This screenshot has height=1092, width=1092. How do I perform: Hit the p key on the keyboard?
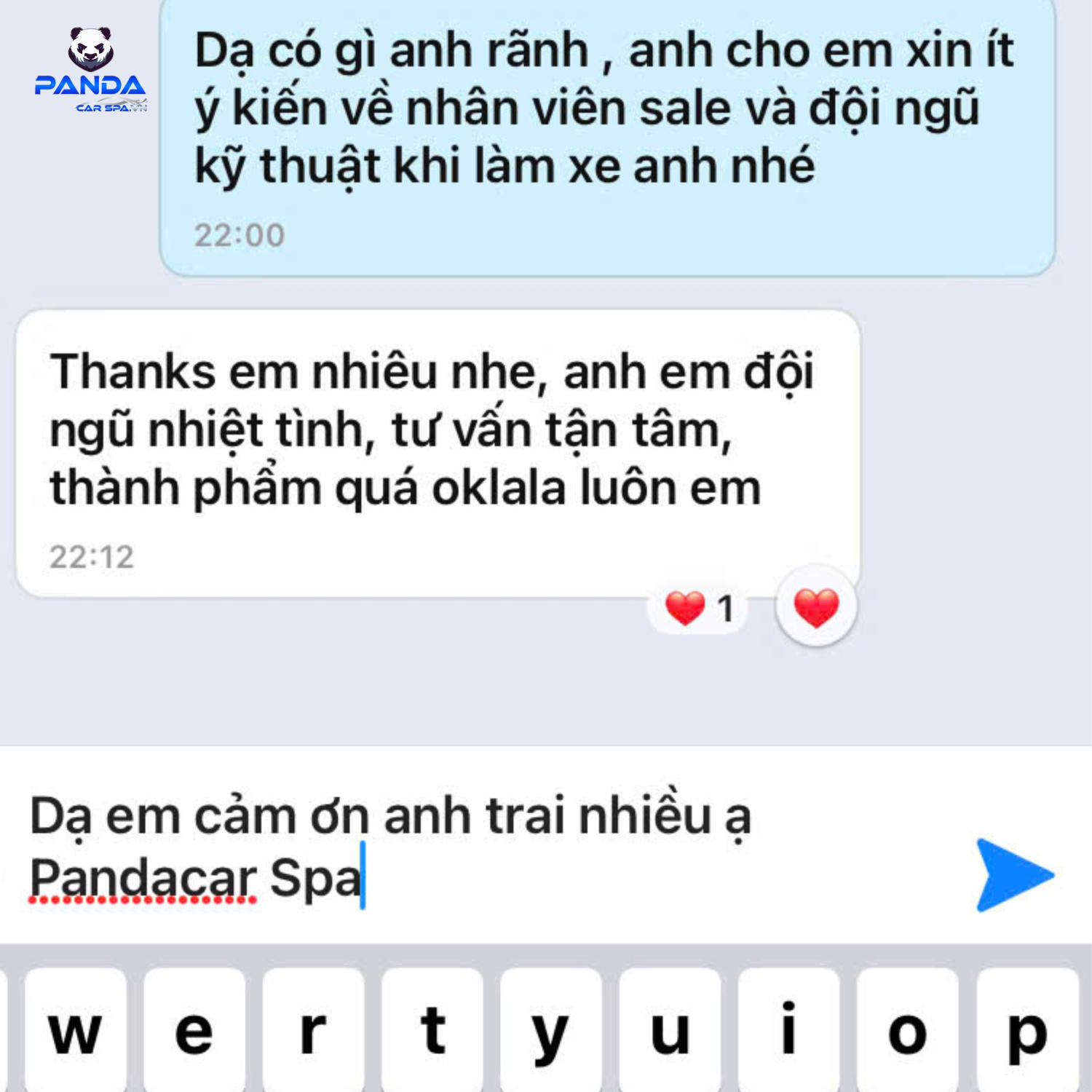click(1027, 1030)
